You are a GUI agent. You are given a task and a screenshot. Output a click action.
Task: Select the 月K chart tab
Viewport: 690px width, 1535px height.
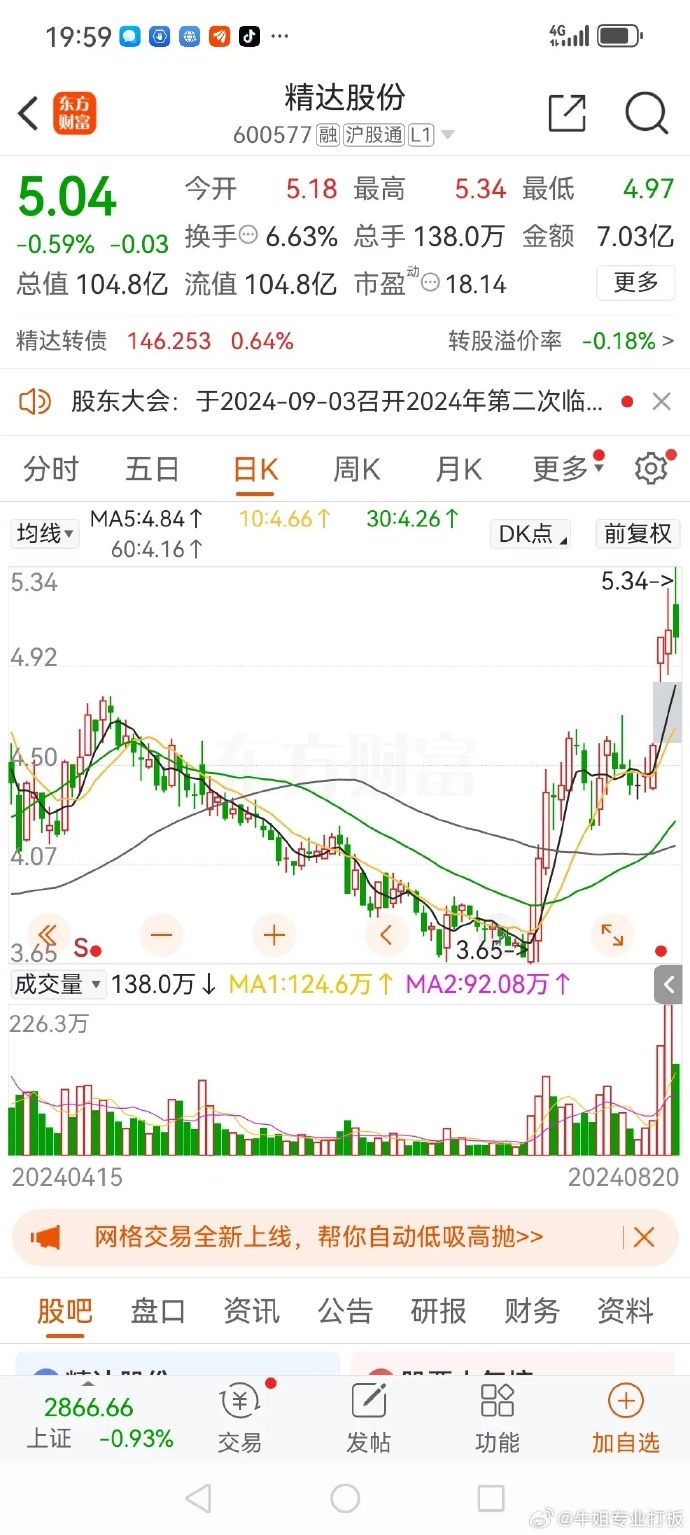click(x=459, y=468)
